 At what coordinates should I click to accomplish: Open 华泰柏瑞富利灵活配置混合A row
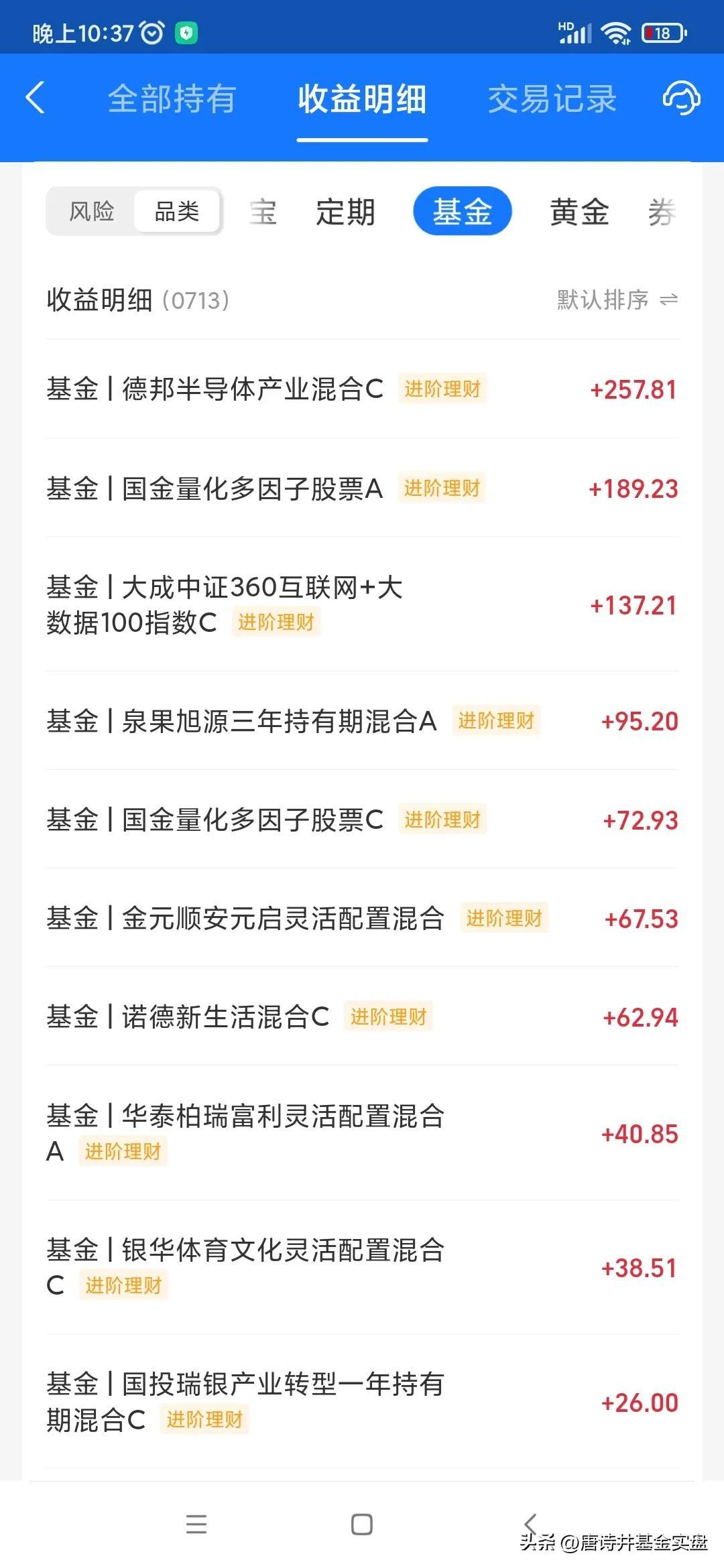coord(362,1133)
